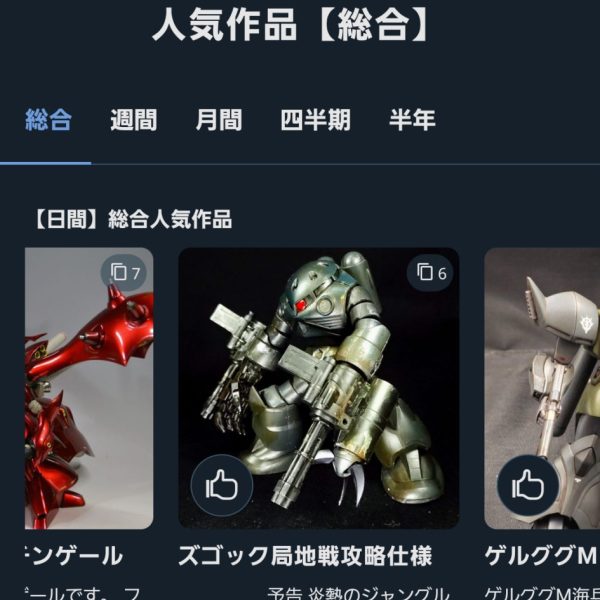Open the red ンゲール model card
Image resolution: width=600 pixels, height=600 pixels.
coord(88,388)
